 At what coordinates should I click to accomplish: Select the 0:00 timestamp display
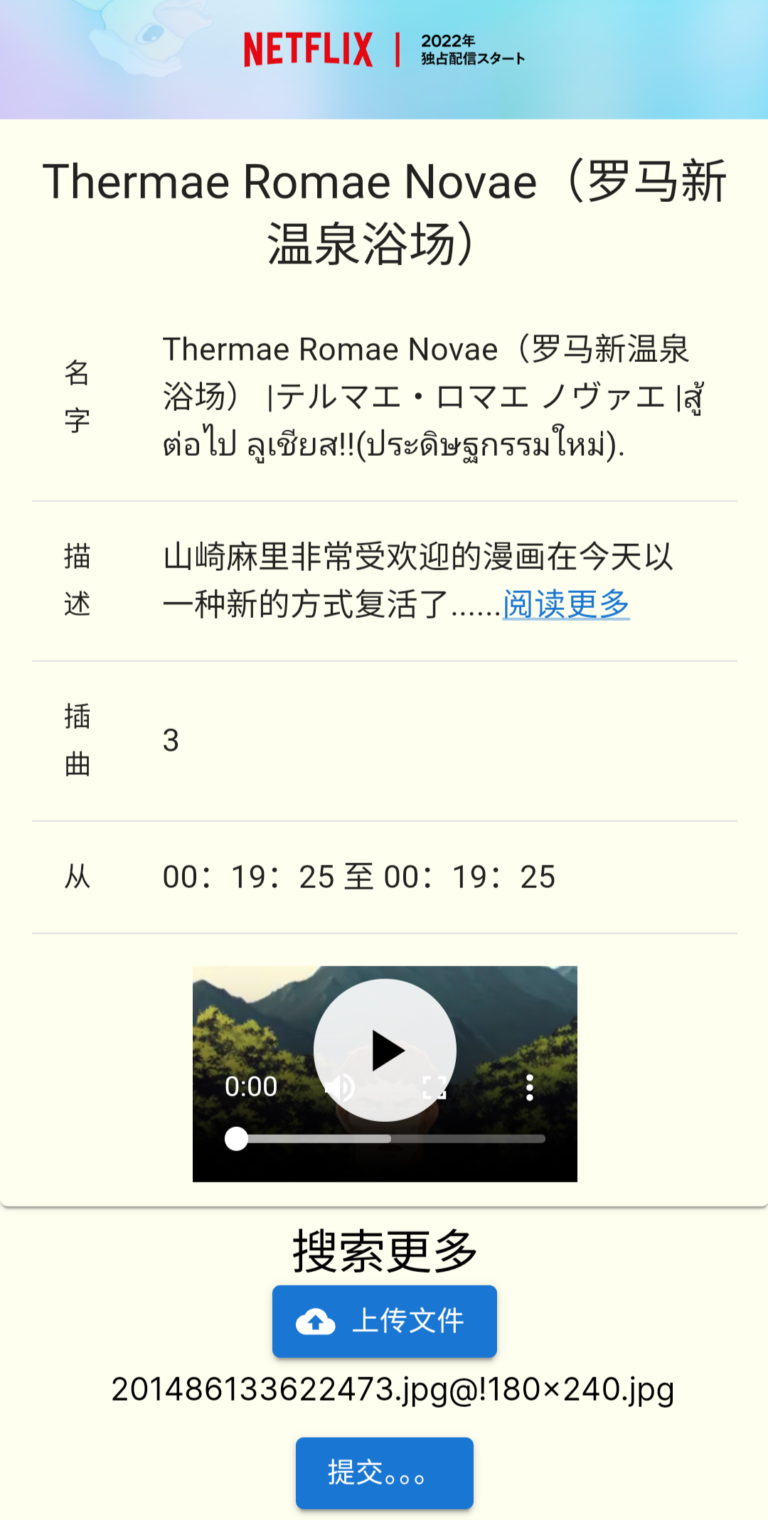point(250,1086)
